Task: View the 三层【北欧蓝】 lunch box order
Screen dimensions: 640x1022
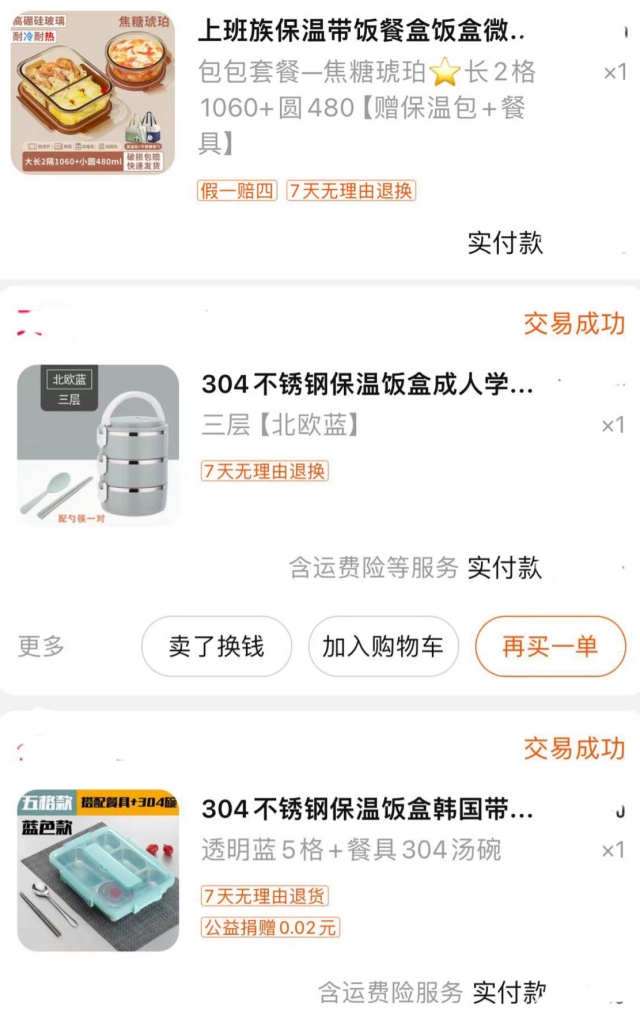Action: (367, 384)
